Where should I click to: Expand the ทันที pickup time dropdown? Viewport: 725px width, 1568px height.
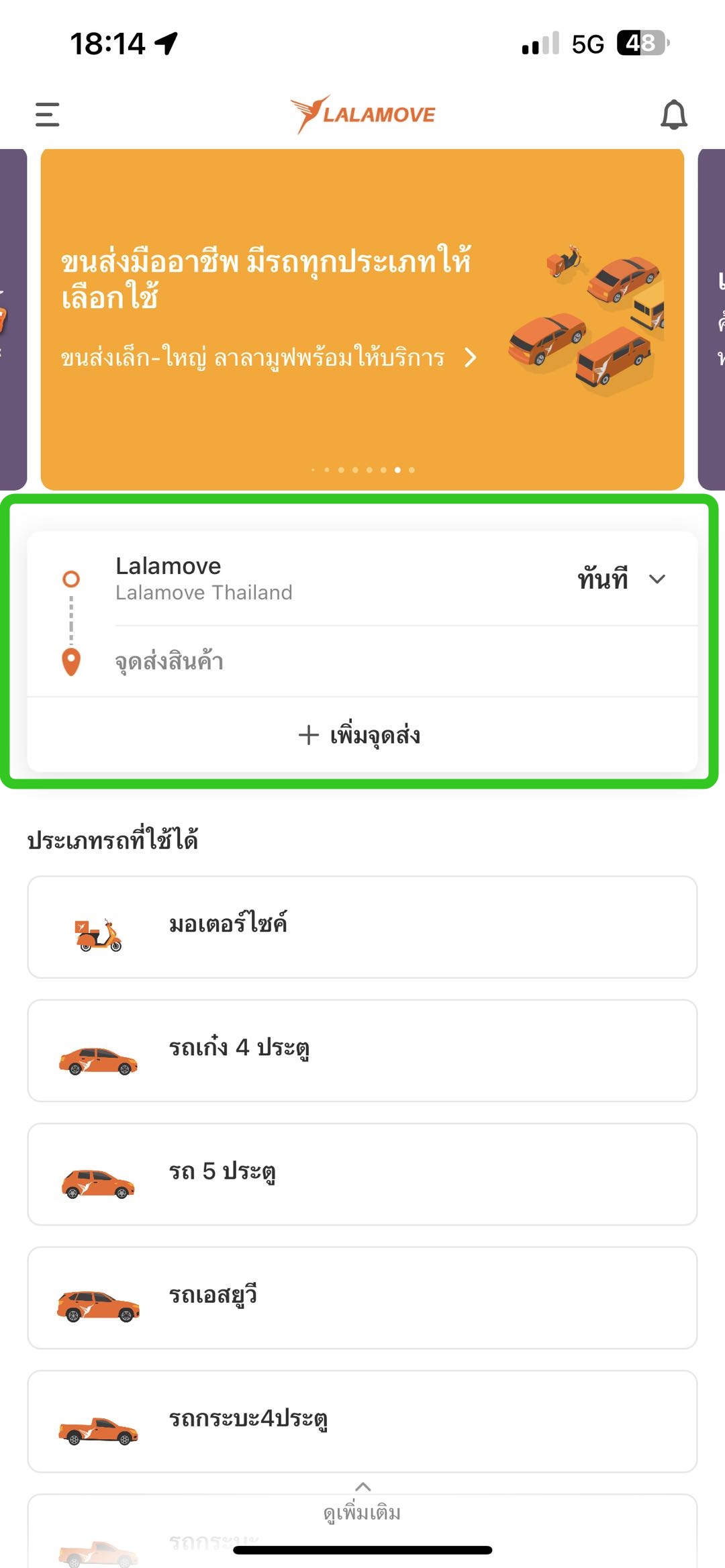pyautogui.click(x=622, y=579)
